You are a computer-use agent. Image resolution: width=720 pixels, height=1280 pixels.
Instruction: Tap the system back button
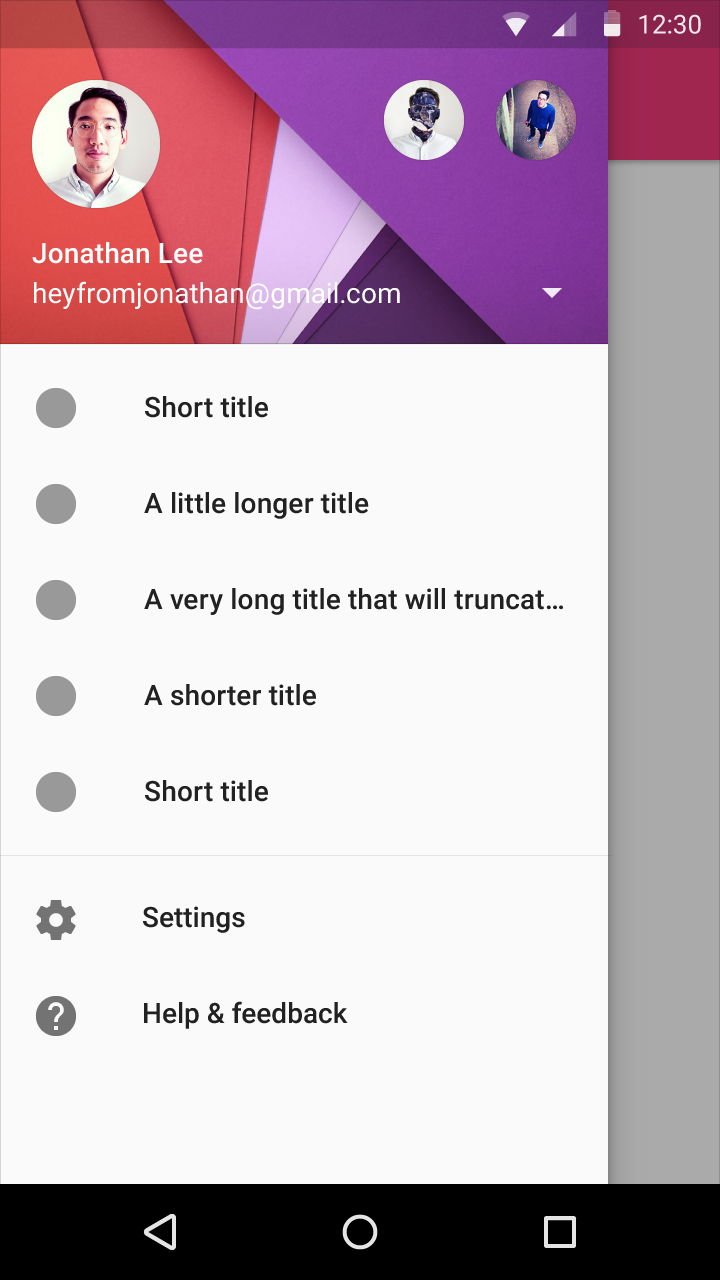coord(160,1232)
